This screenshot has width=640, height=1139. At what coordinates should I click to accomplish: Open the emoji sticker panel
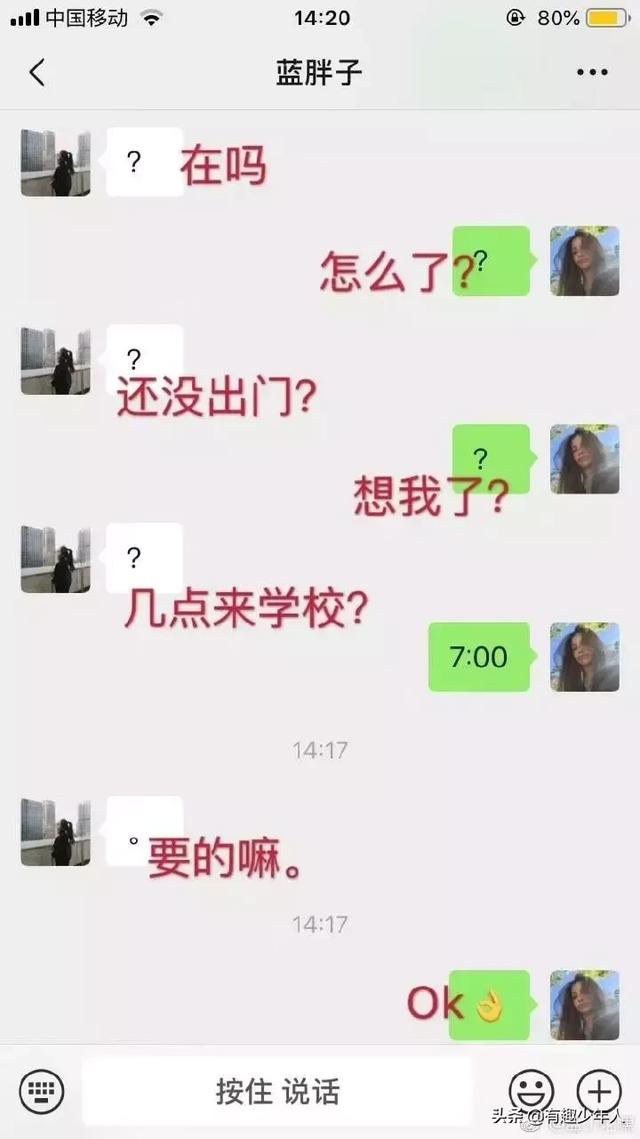[x=531, y=1090]
